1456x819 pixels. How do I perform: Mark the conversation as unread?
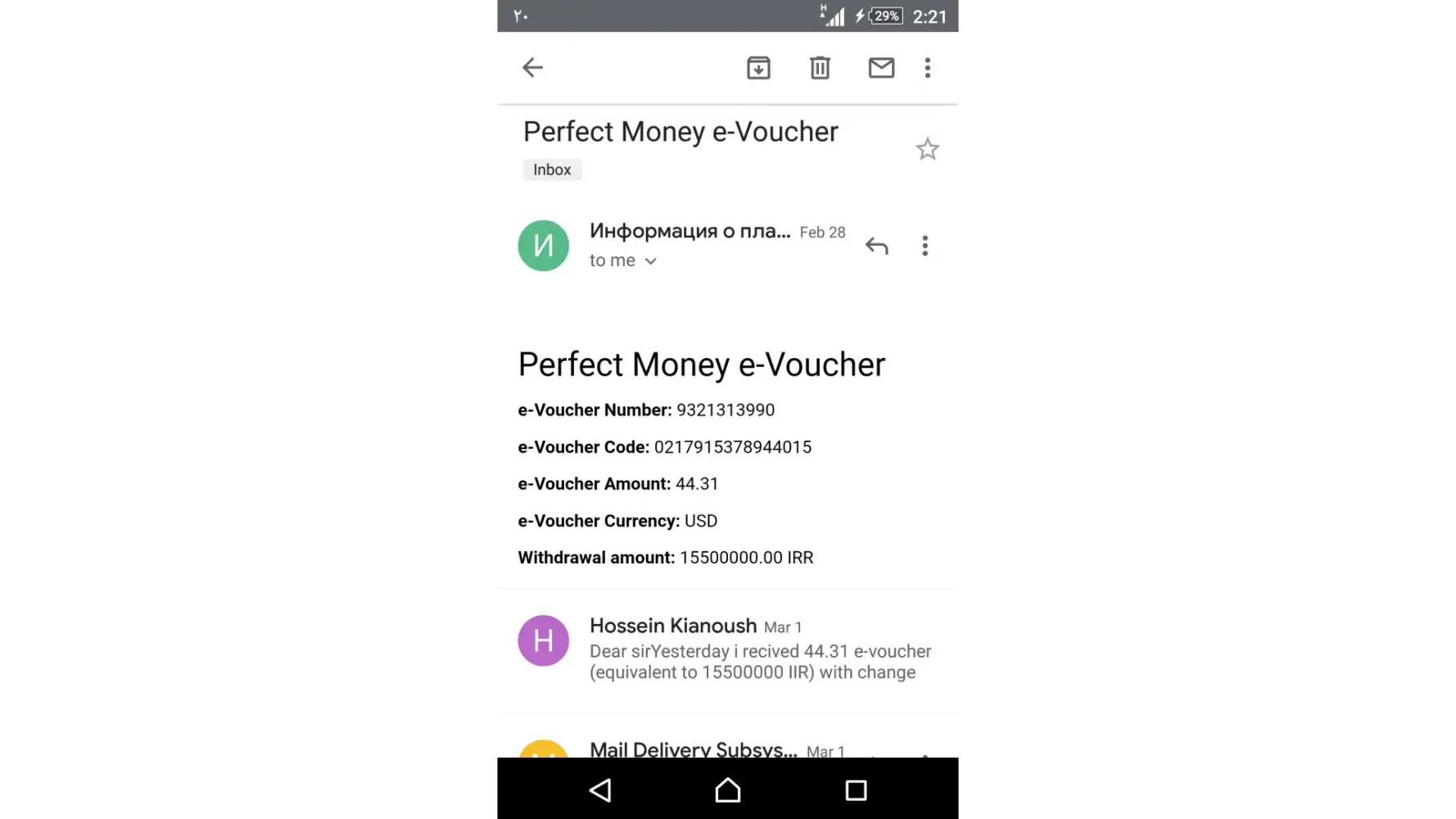(x=881, y=68)
